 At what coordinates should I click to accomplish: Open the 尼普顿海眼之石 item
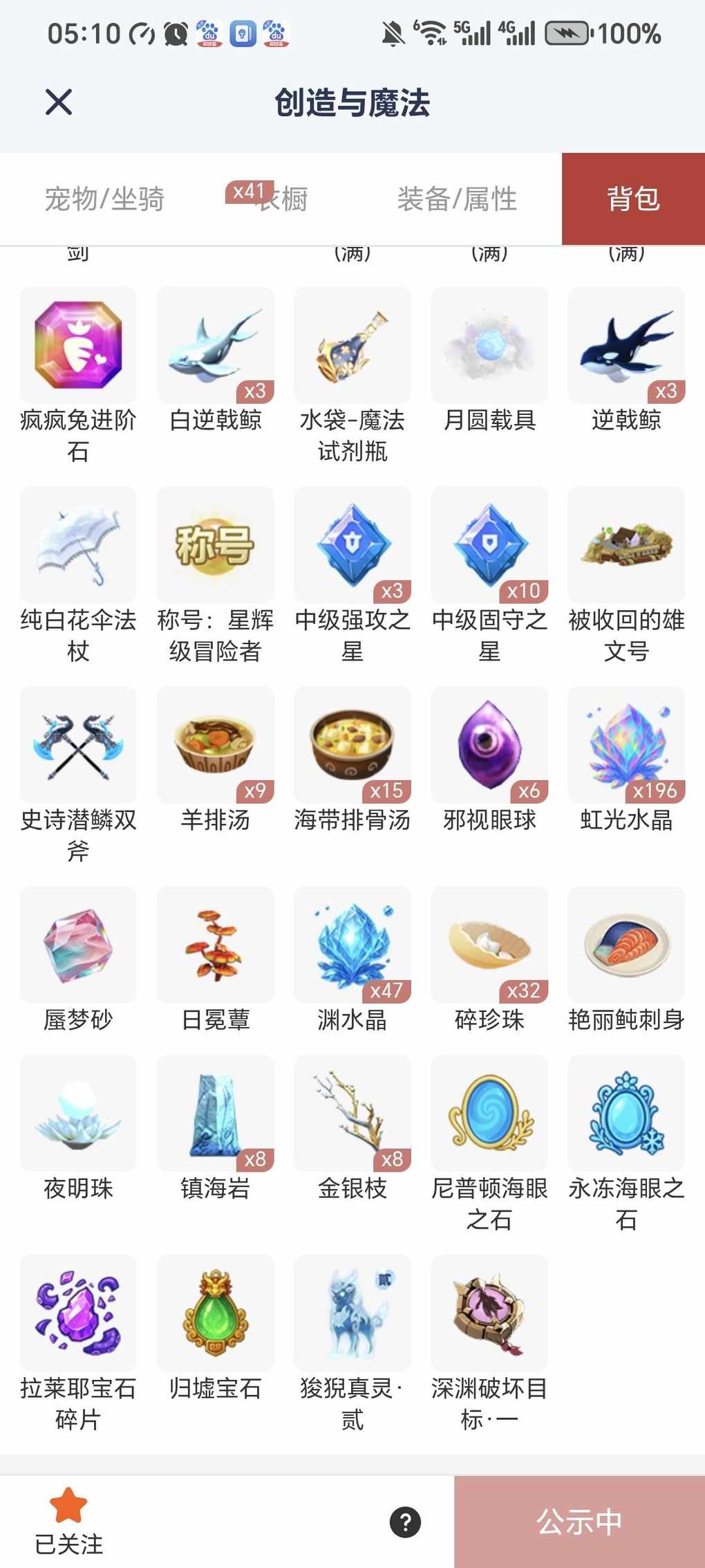(x=489, y=1113)
